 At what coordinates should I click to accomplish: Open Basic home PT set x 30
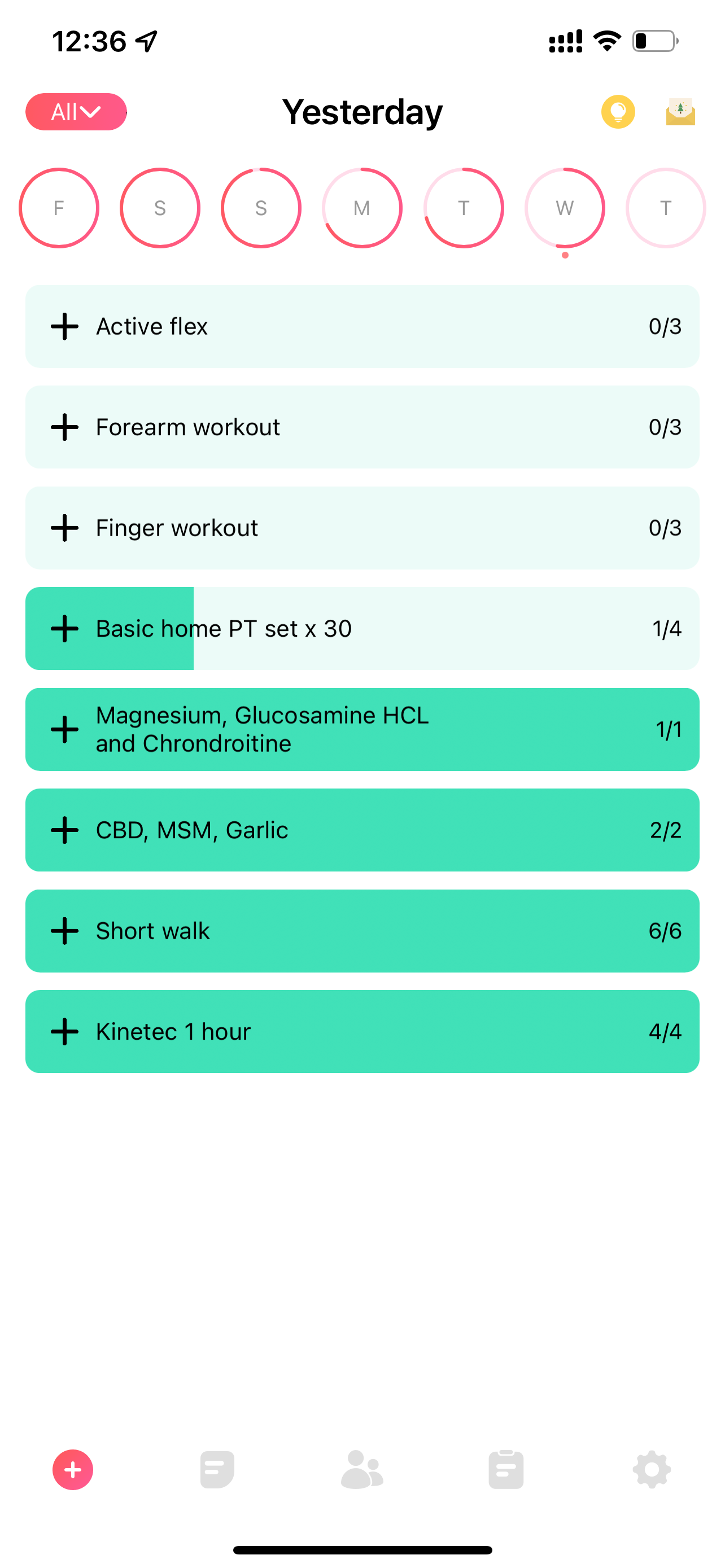coord(362,629)
